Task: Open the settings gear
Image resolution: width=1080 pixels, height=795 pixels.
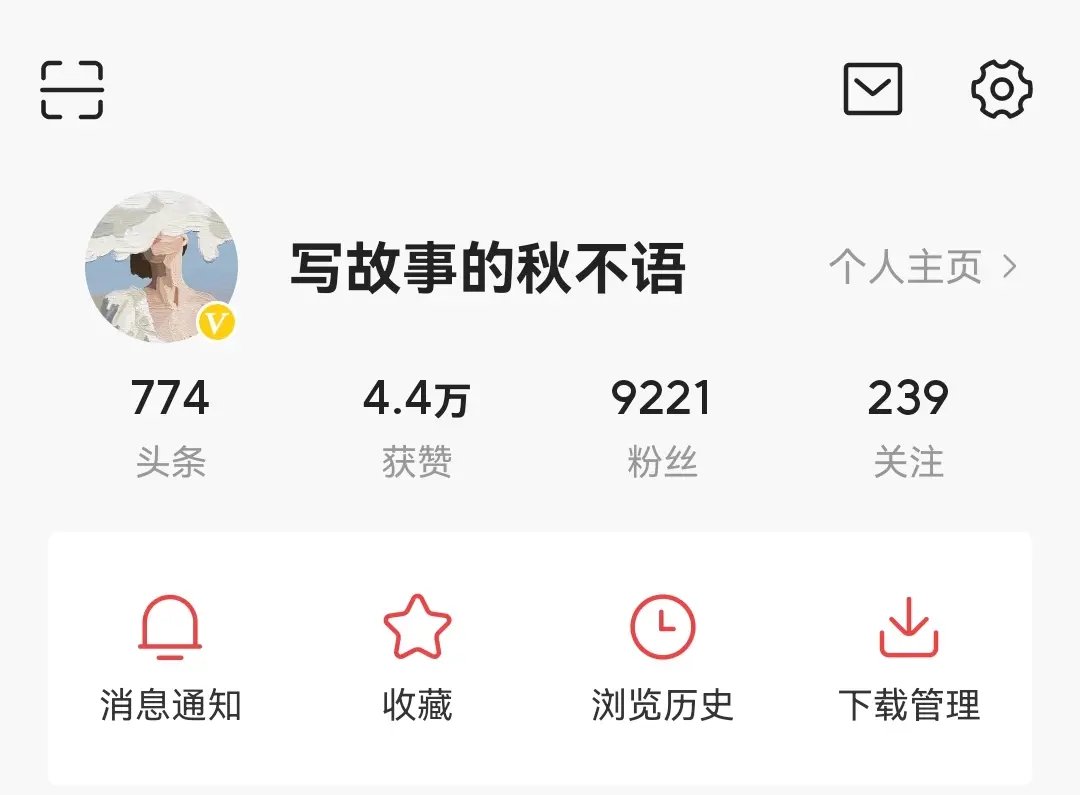Action: (1002, 90)
